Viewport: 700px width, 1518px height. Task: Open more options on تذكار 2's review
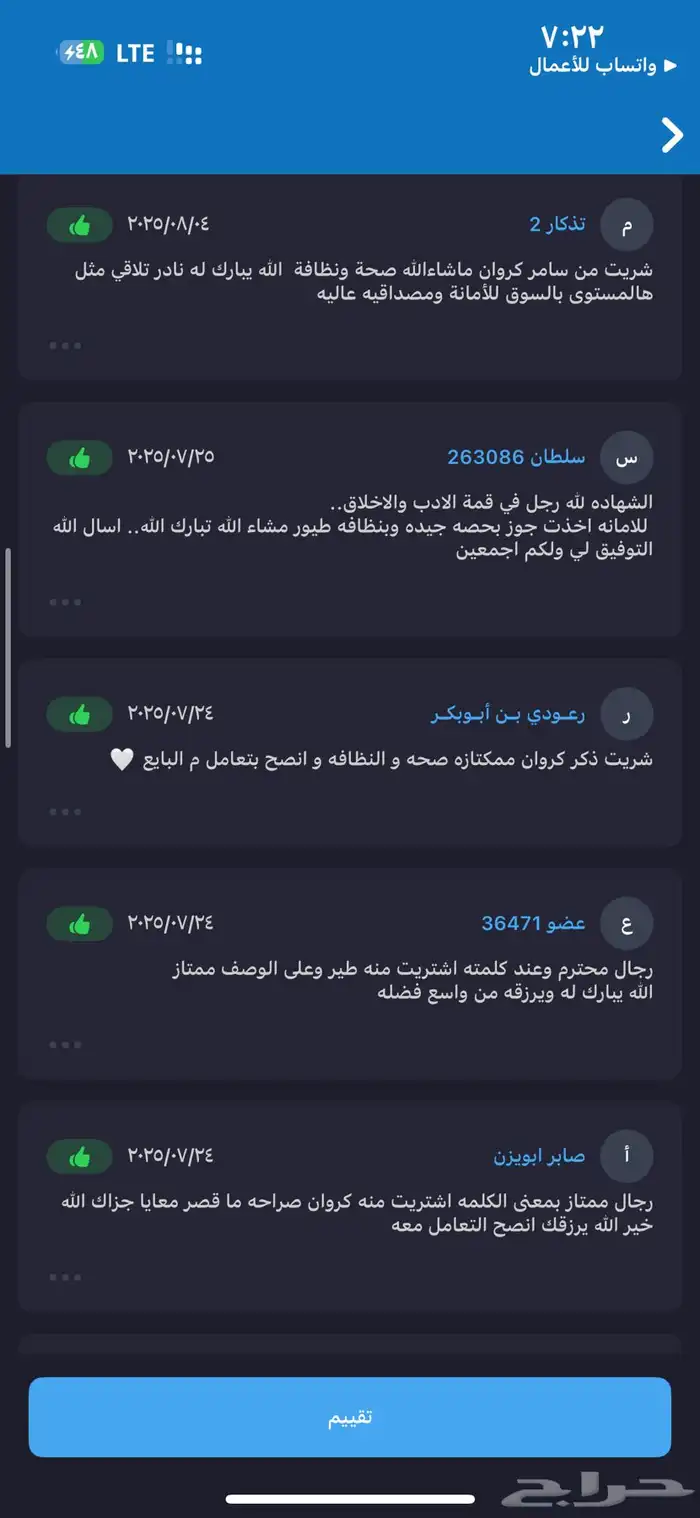pos(65,346)
